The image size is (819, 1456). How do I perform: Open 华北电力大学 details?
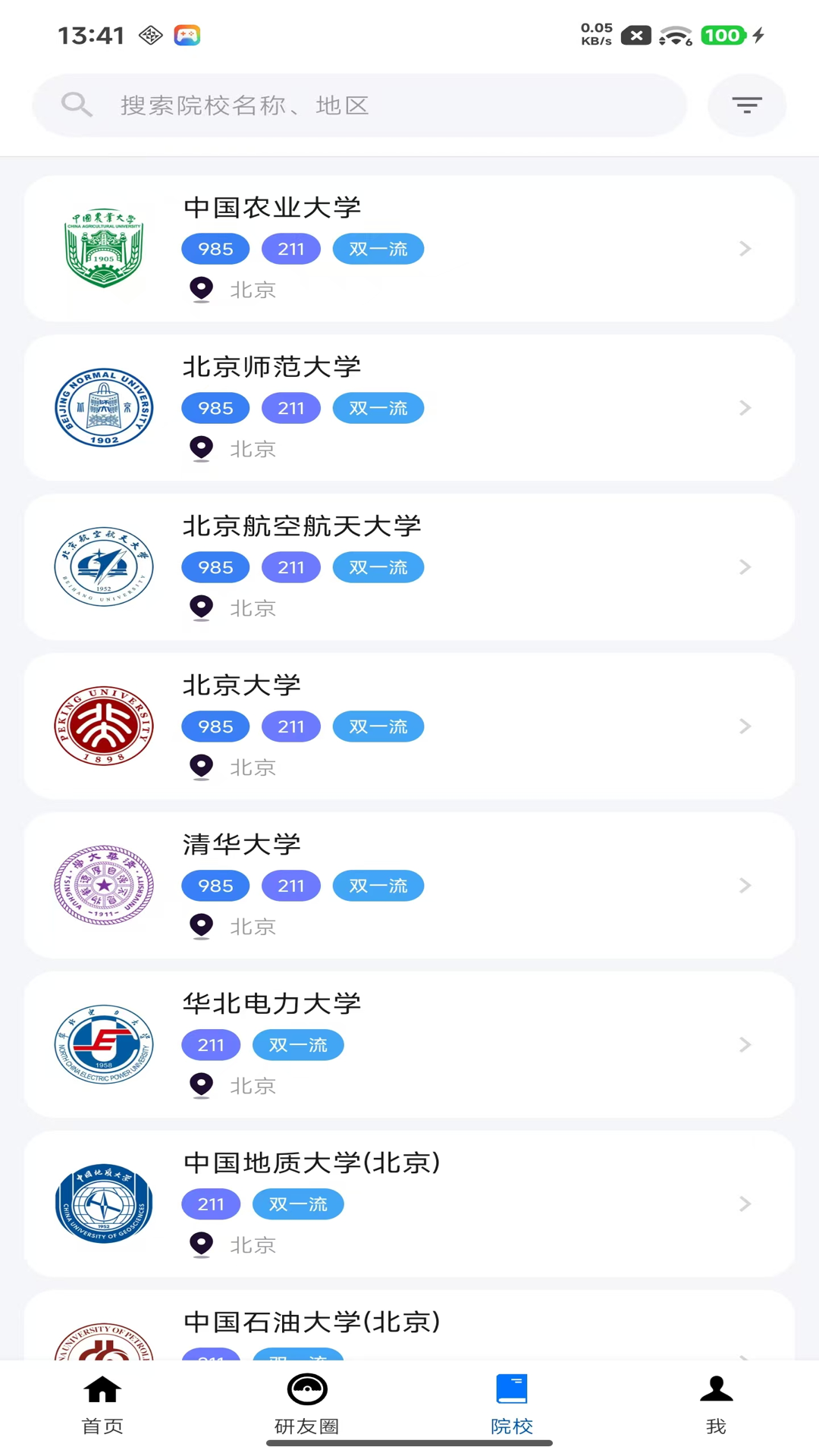409,1045
